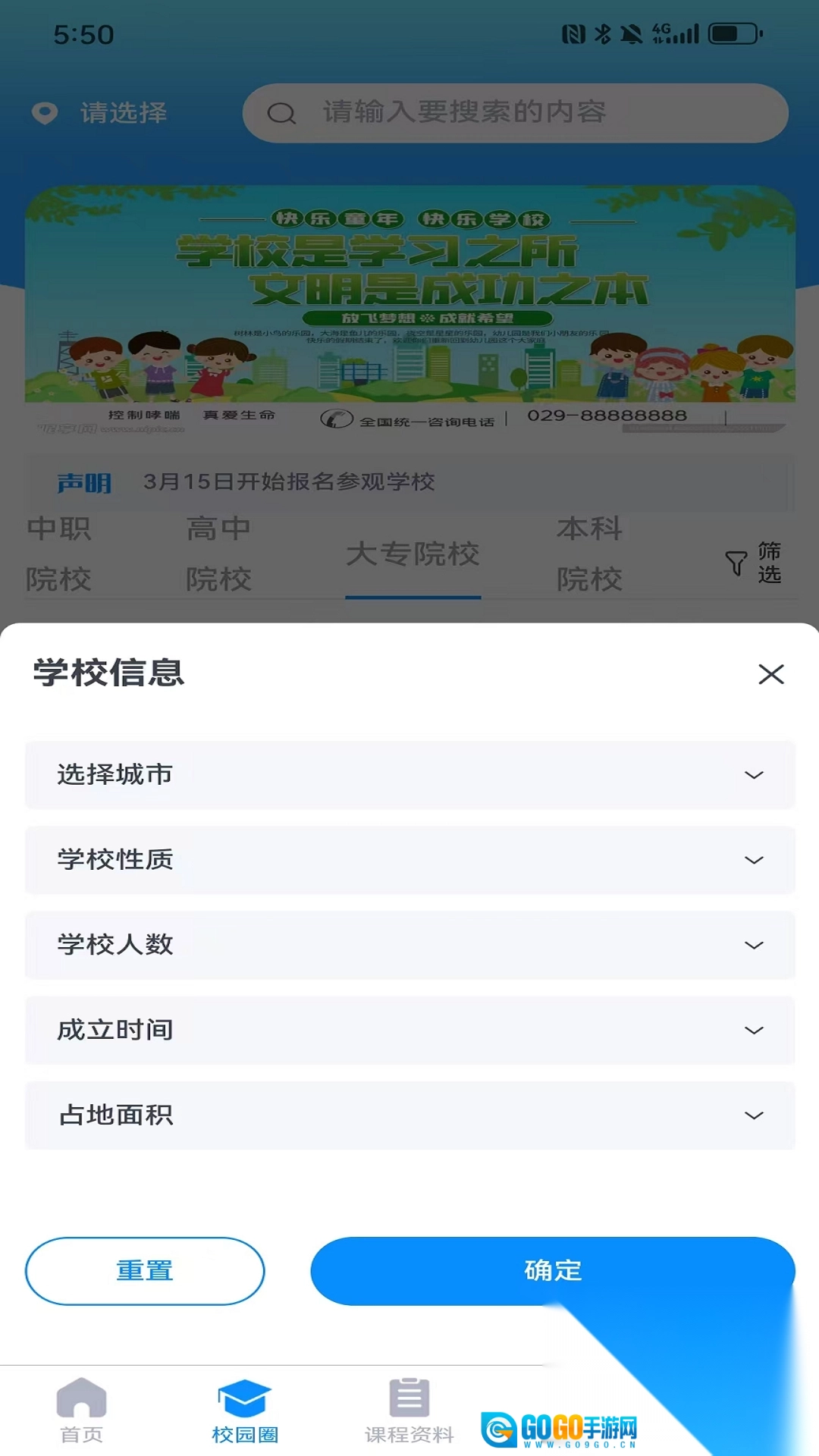Open the 课程资料 tab

tap(409, 1410)
